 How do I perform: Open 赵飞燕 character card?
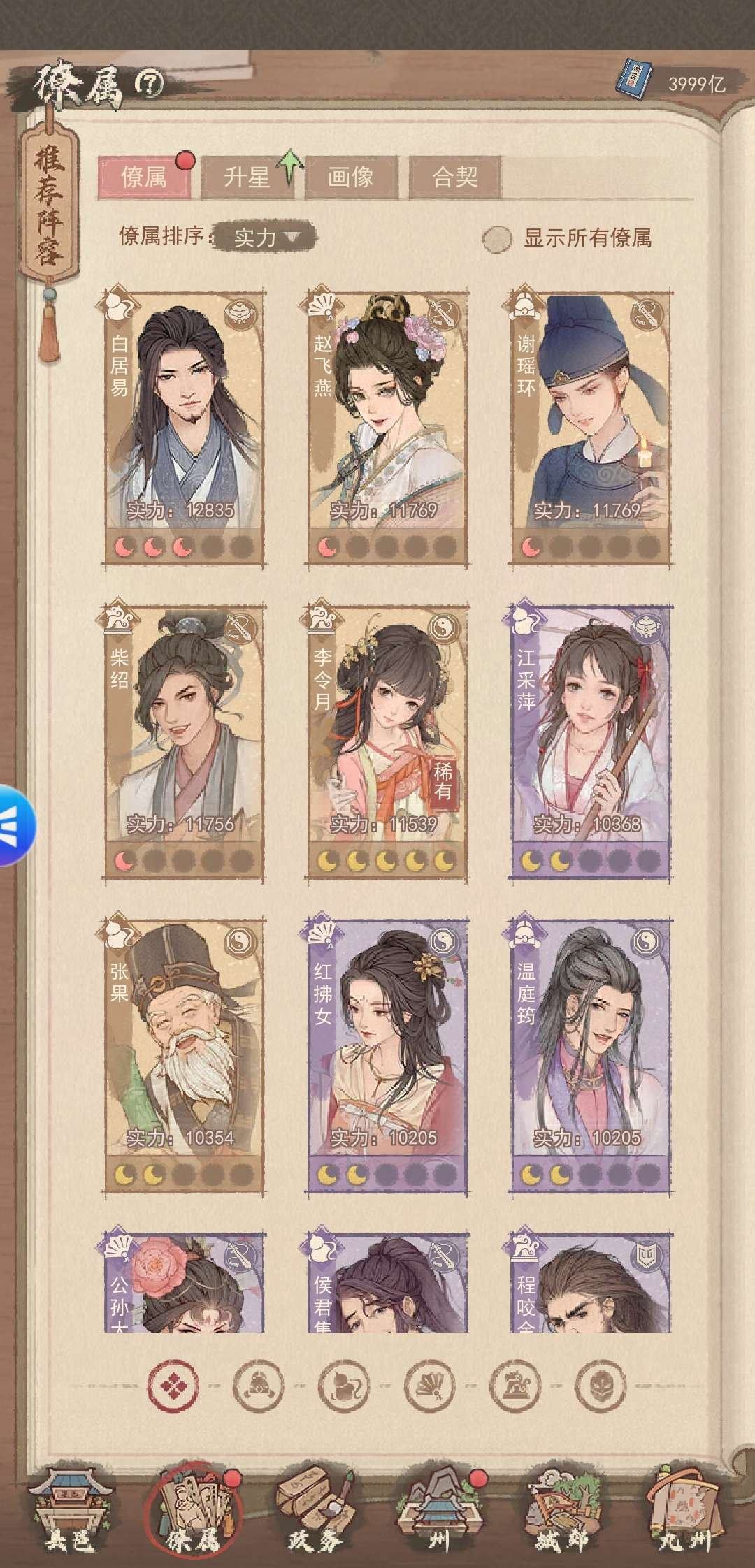point(388,426)
